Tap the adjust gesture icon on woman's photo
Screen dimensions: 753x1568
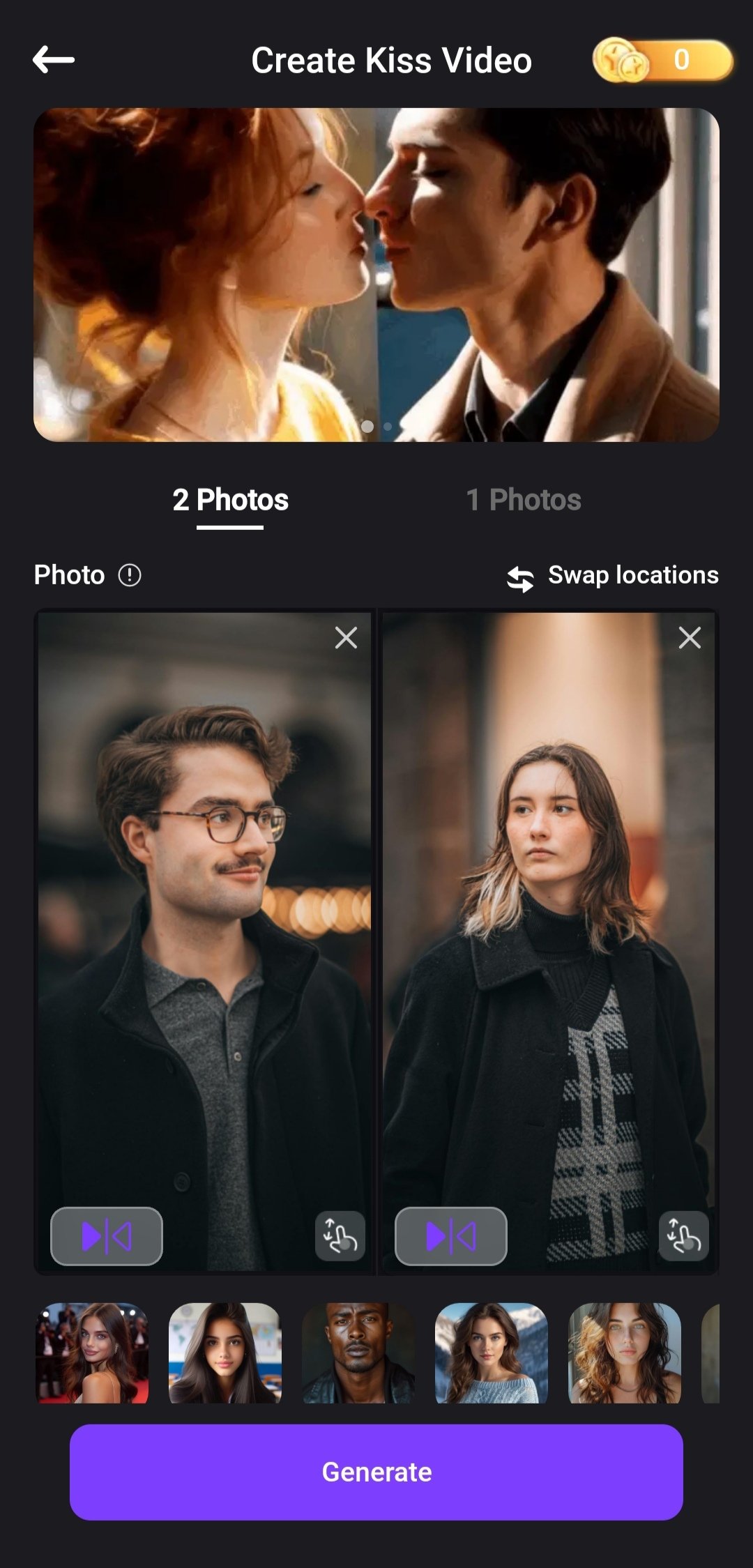coord(683,1236)
